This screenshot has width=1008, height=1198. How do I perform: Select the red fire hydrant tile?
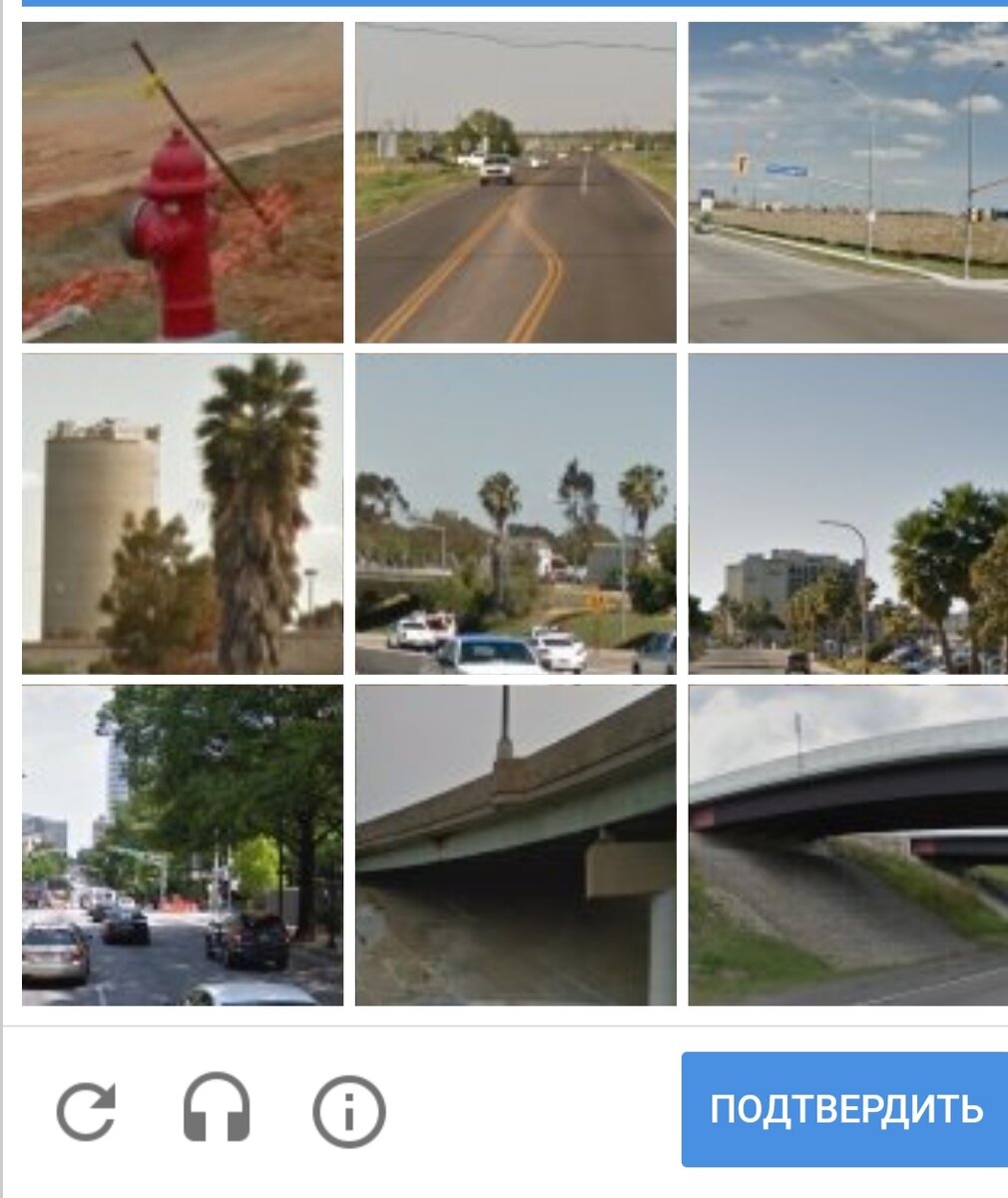tap(183, 183)
